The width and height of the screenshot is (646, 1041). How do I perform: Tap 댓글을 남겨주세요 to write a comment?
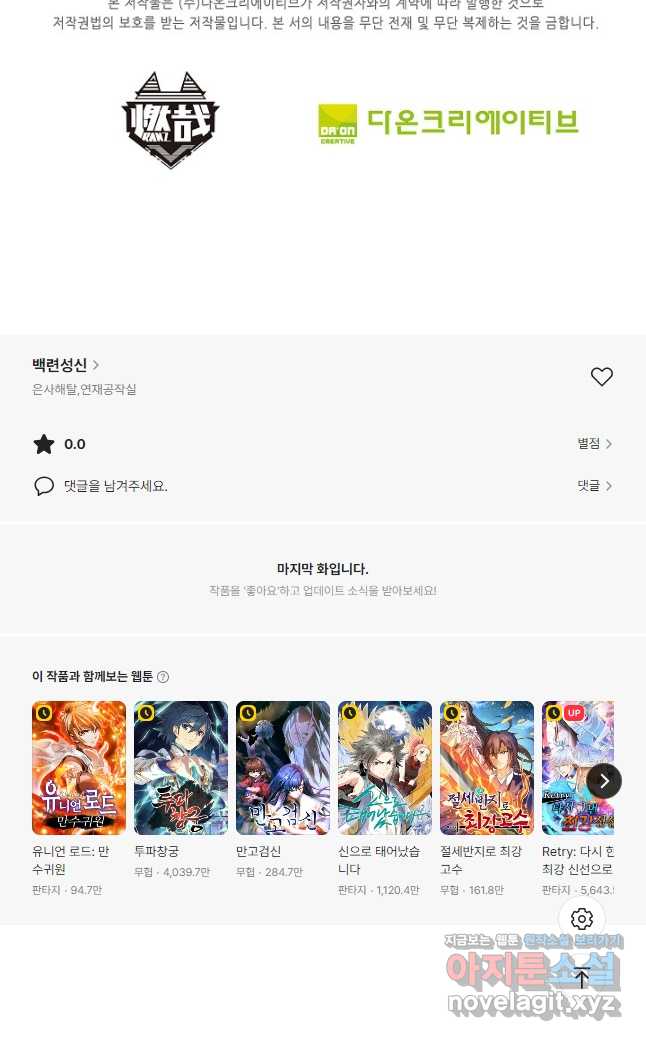(115, 486)
